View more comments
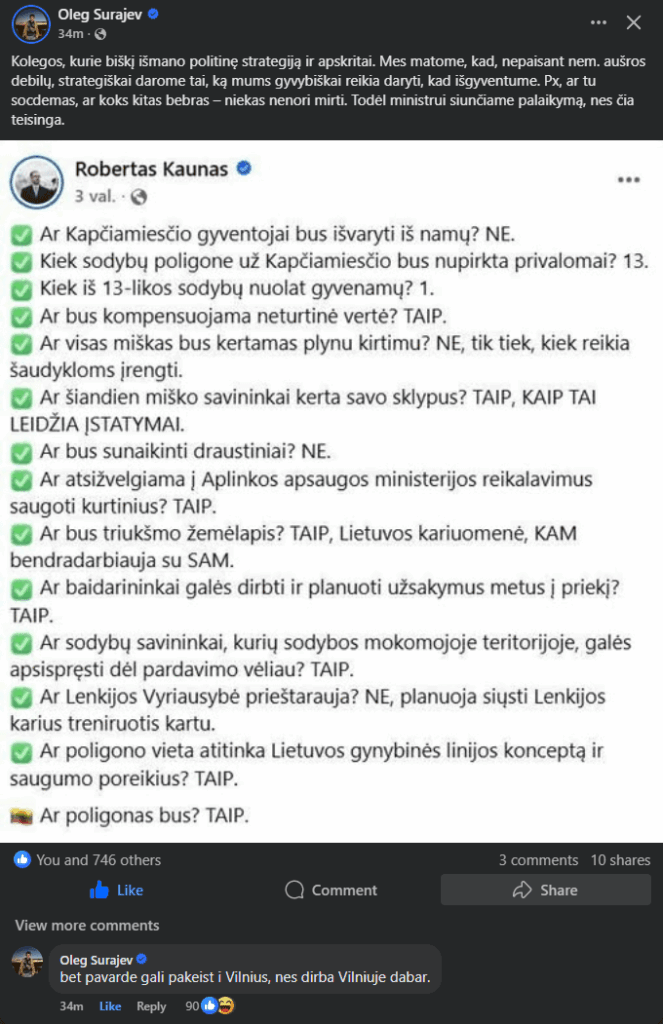This screenshot has height=1024, width=663. pyautogui.click(x=87, y=925)
